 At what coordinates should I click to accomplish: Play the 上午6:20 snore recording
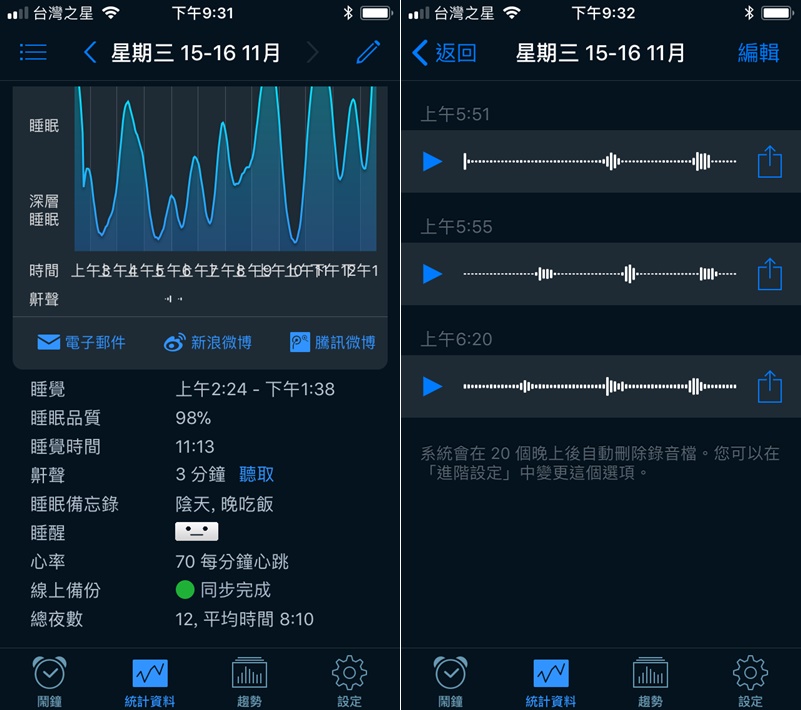point(433,386)
